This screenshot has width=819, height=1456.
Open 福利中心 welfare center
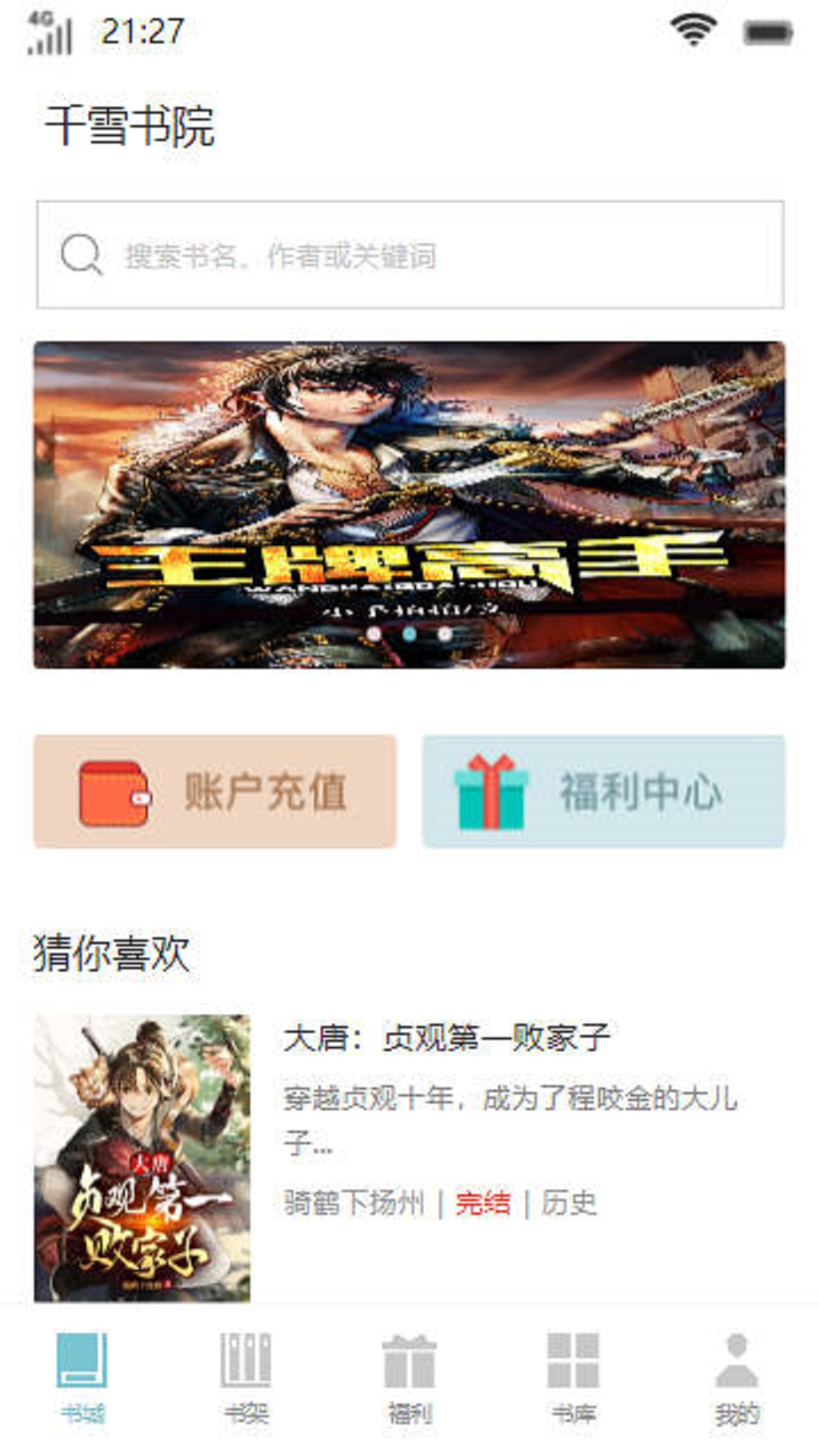(x=604, y=791)
